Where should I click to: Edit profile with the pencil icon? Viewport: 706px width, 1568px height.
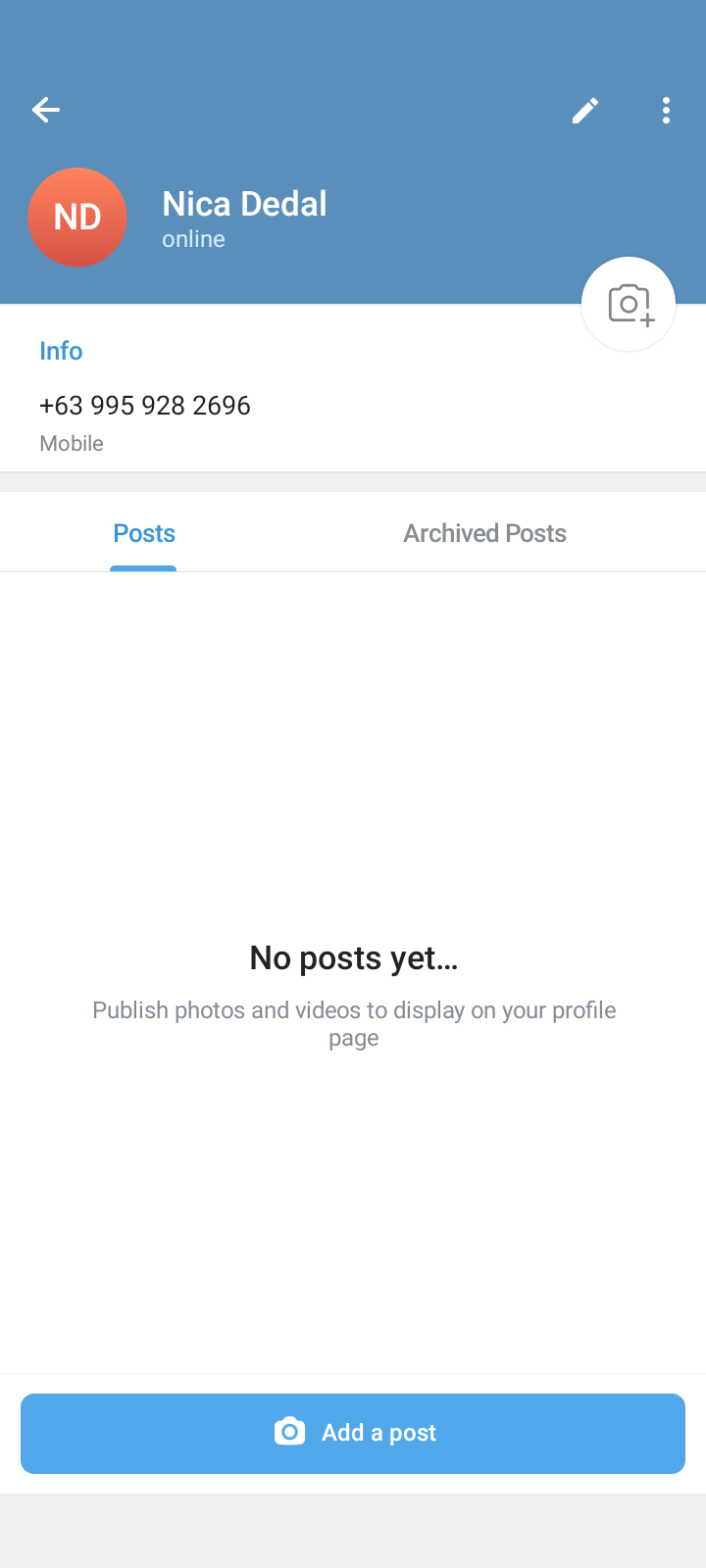[x=585, y=111]
